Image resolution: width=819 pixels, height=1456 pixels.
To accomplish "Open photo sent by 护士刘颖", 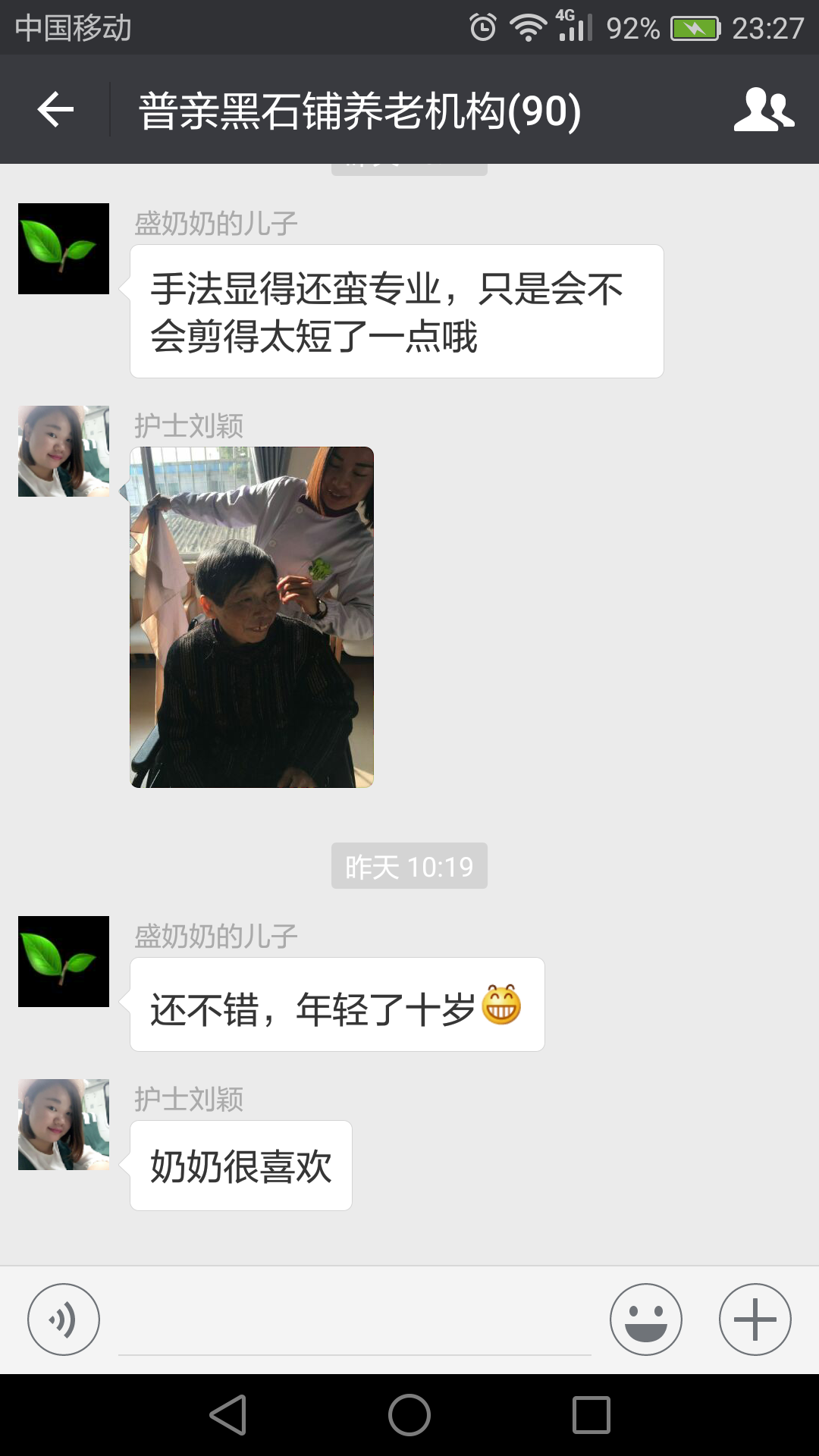I will point(252,617).
